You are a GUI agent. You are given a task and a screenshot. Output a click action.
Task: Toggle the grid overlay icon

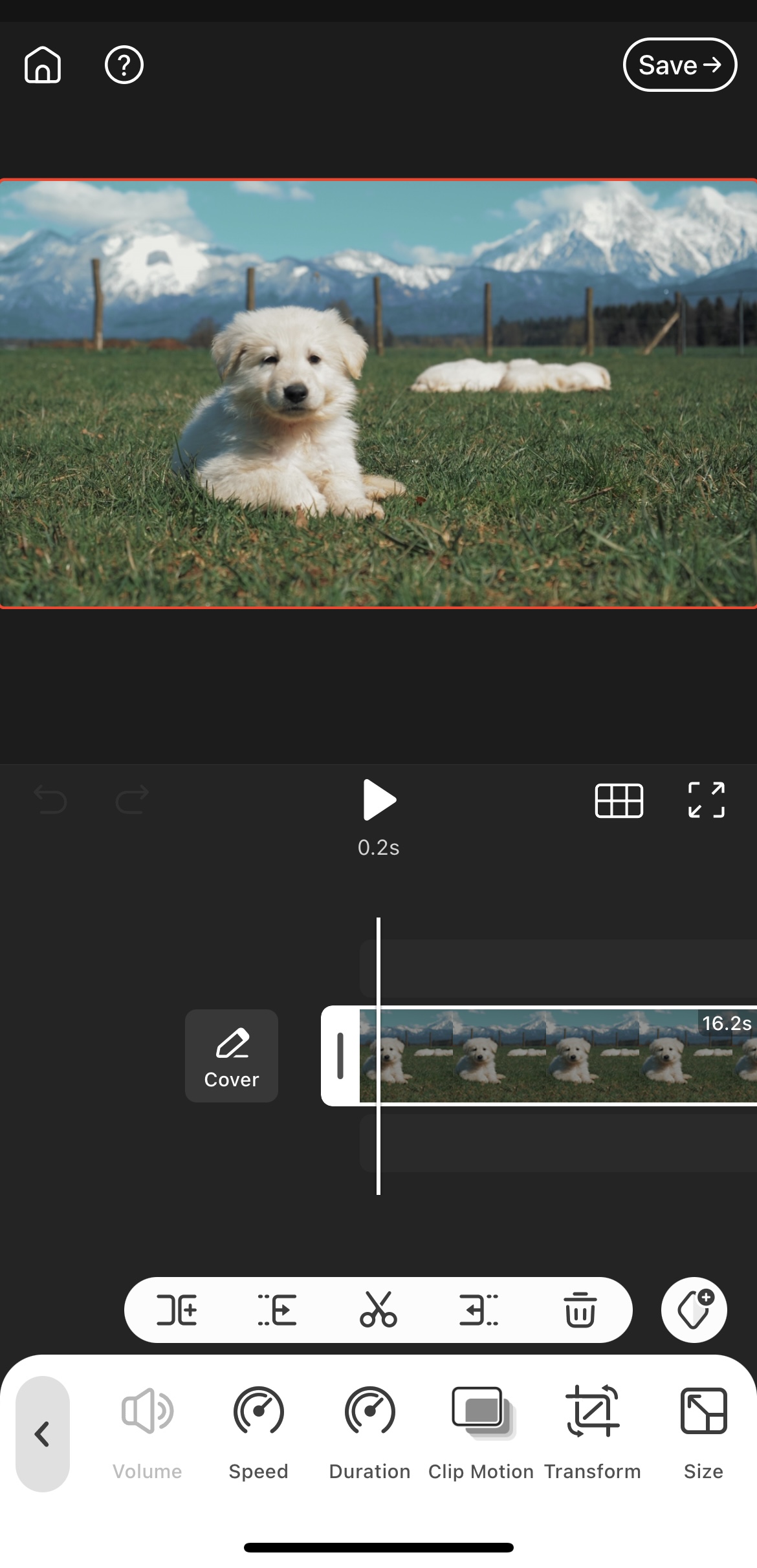619,800
